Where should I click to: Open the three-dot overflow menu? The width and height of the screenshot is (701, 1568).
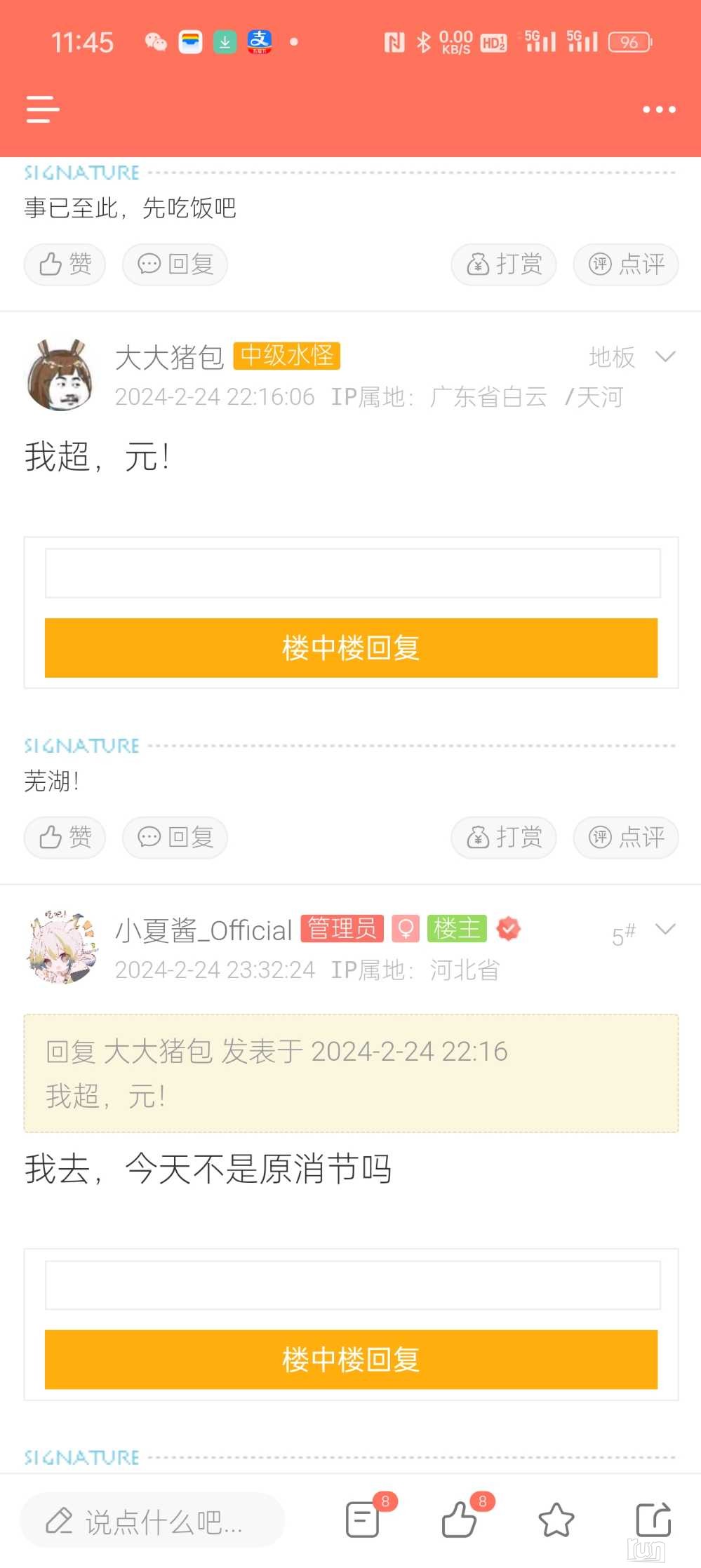pyautogui.click(x=659, y=109)
